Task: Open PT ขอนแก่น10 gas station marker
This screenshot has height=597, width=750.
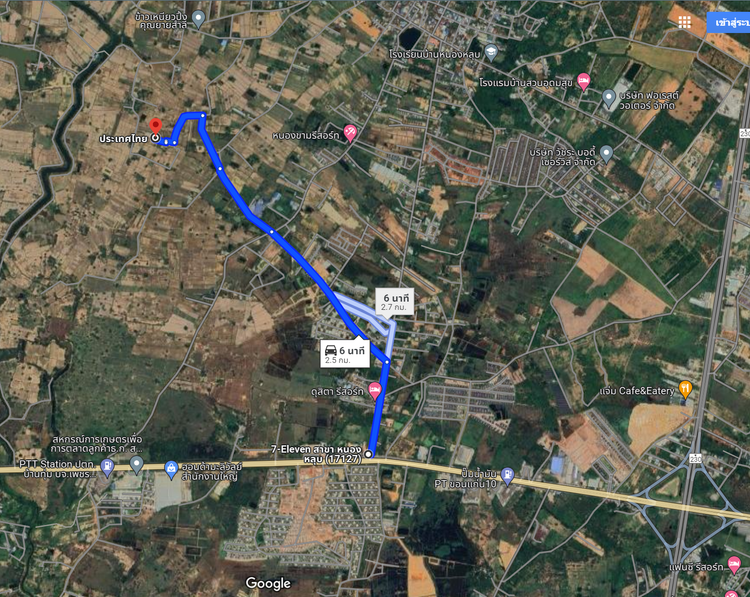Action: pyautogui.click(x=507, y=474)
